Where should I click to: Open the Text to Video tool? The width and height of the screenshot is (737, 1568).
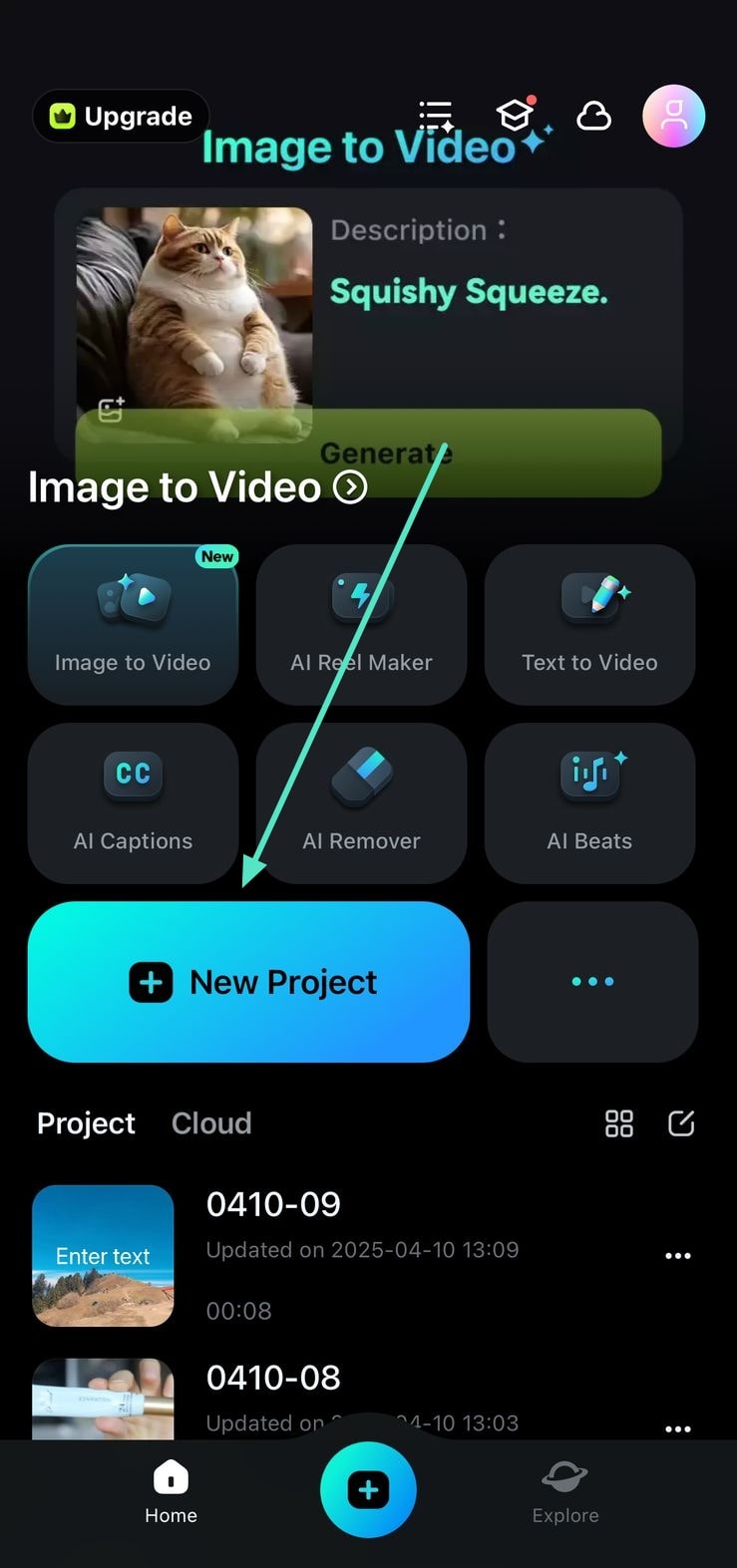589,624
